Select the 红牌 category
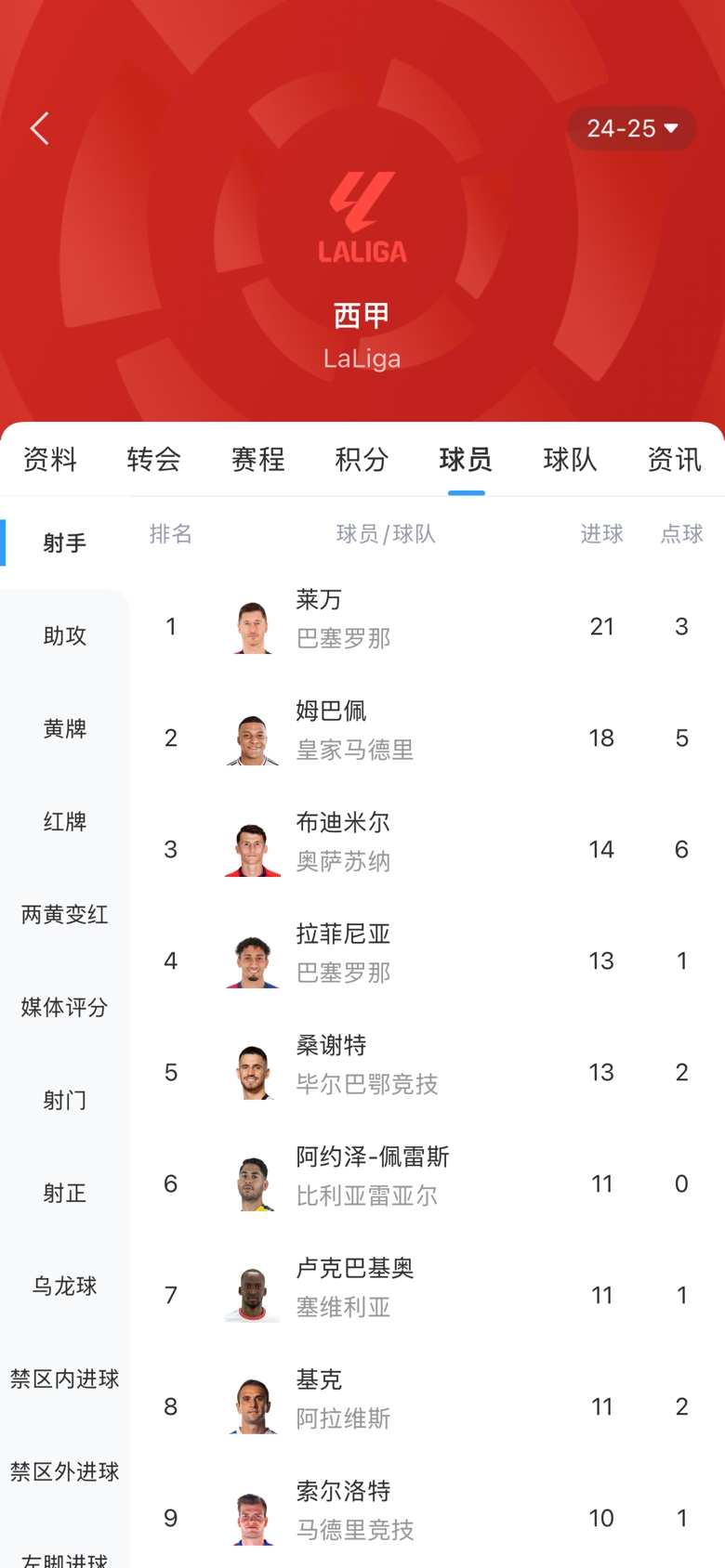 [65, 821]
